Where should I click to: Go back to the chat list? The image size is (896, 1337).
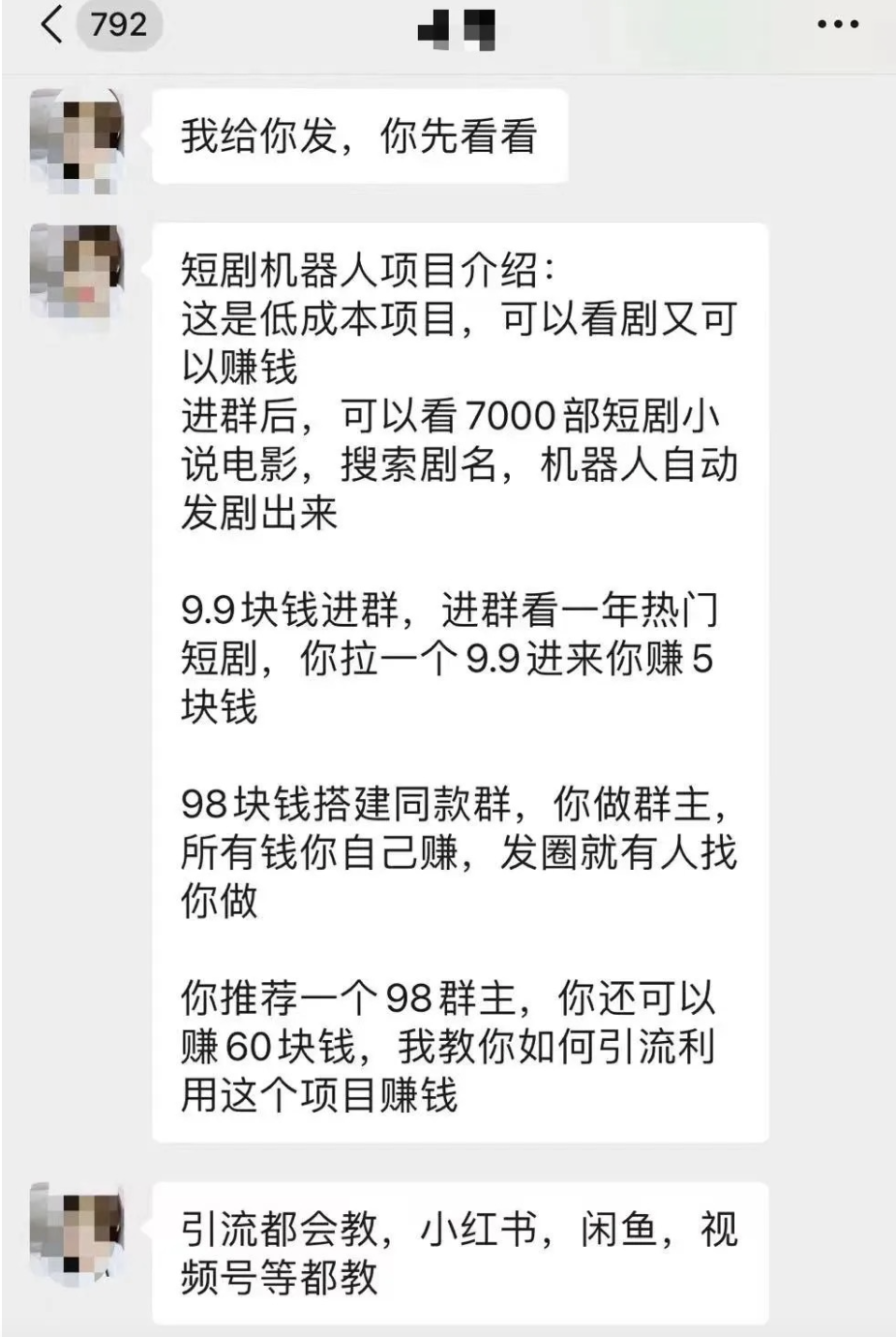(x=53, y=24)
